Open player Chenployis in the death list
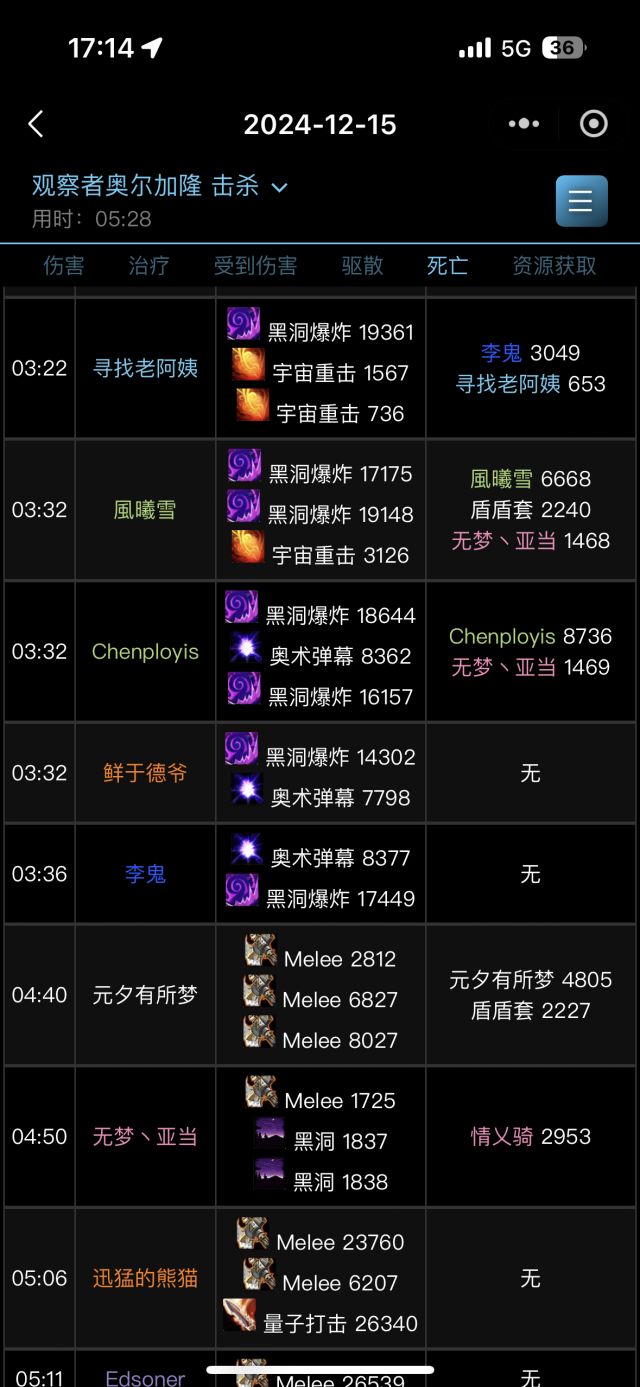The height and width of the screenshot is (1387, 640). 145,652
